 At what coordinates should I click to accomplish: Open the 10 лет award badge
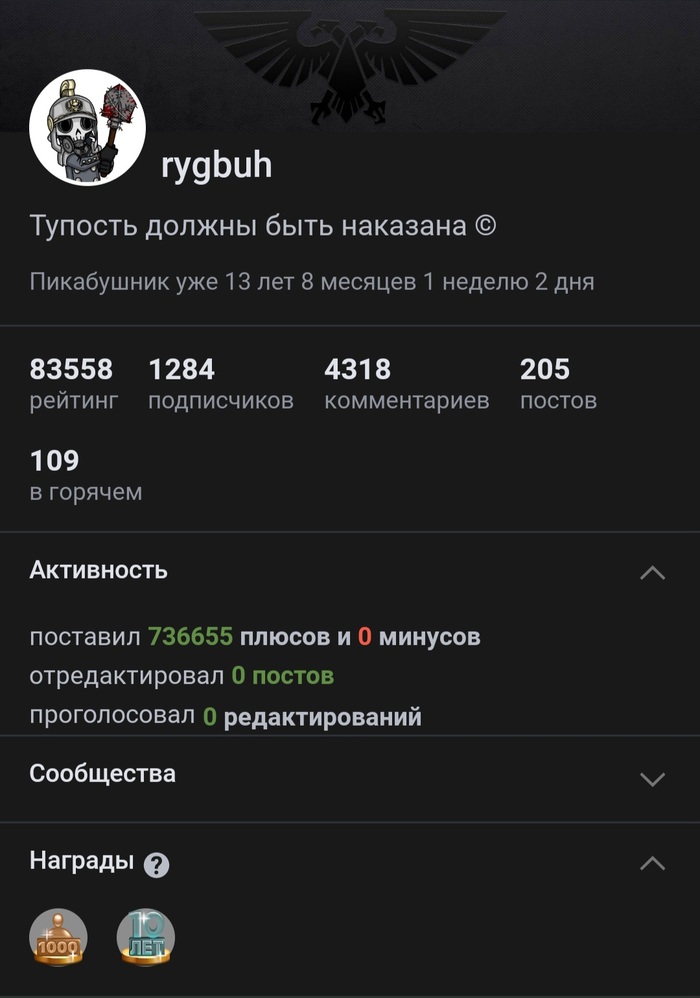tap(146, 937)
